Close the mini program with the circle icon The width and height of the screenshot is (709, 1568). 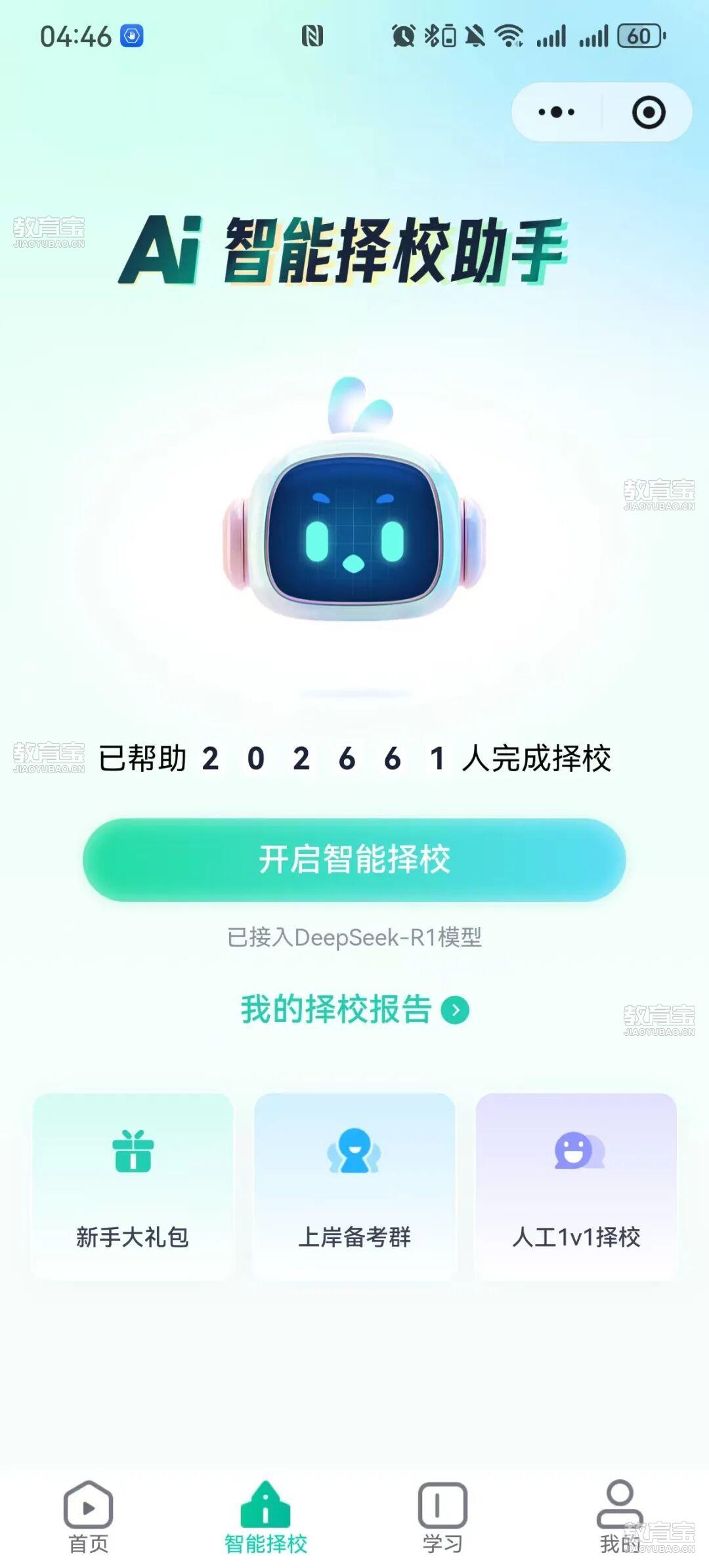pos(648,112)
